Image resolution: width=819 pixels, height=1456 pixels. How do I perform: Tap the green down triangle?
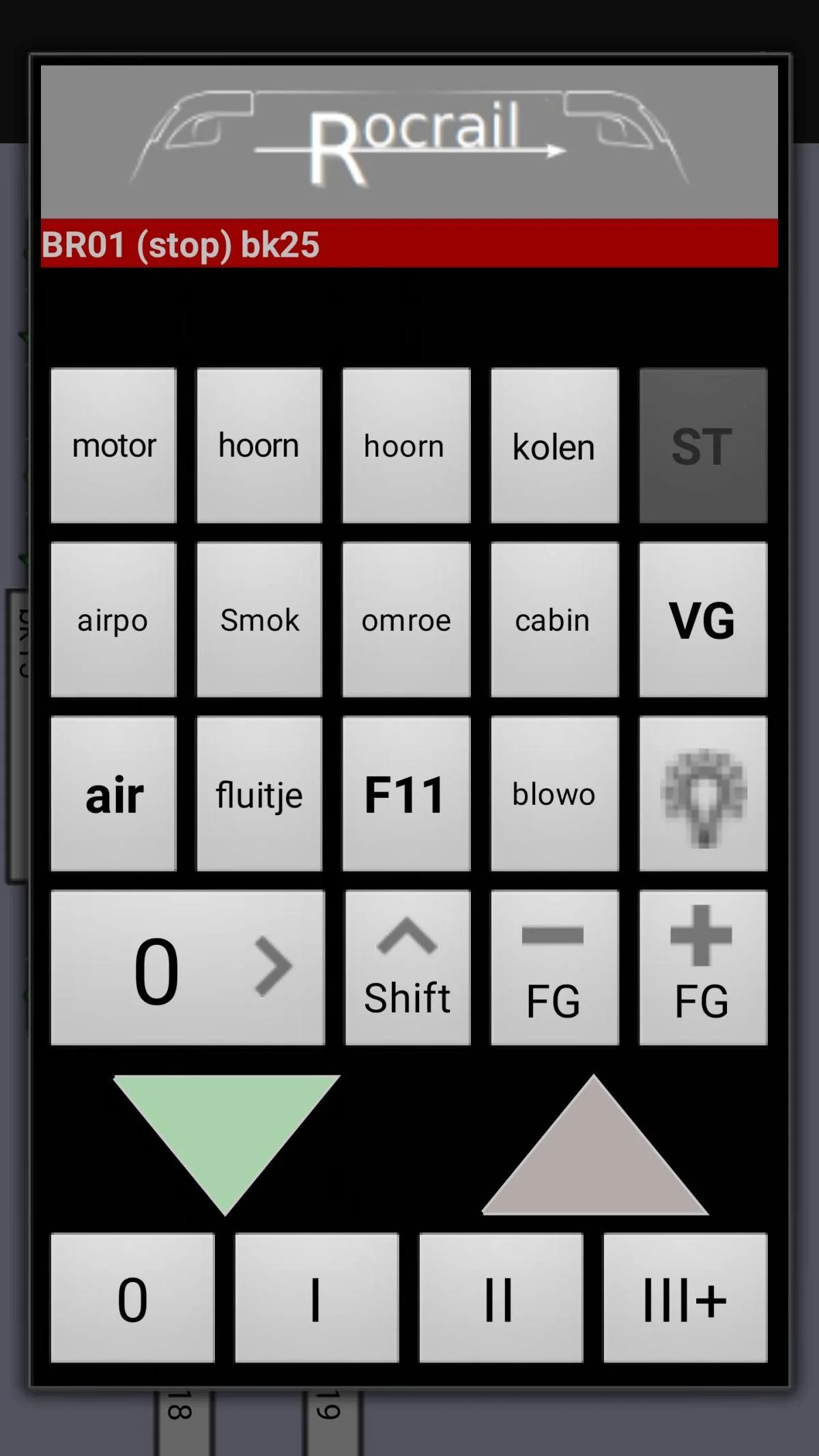coord(226,1126)
